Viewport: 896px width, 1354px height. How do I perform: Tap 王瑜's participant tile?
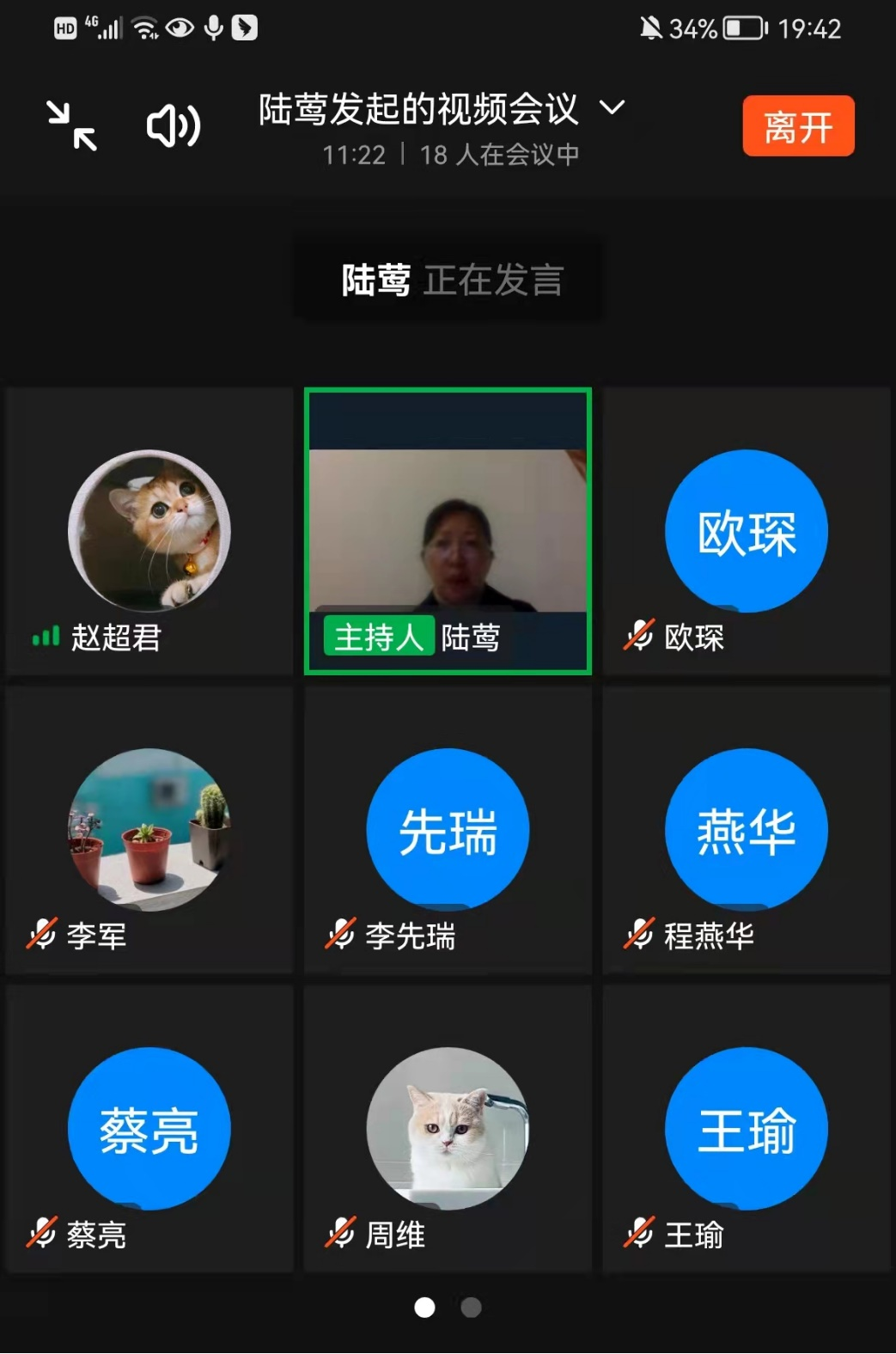pyautogui.click(x=746, y=1129)
